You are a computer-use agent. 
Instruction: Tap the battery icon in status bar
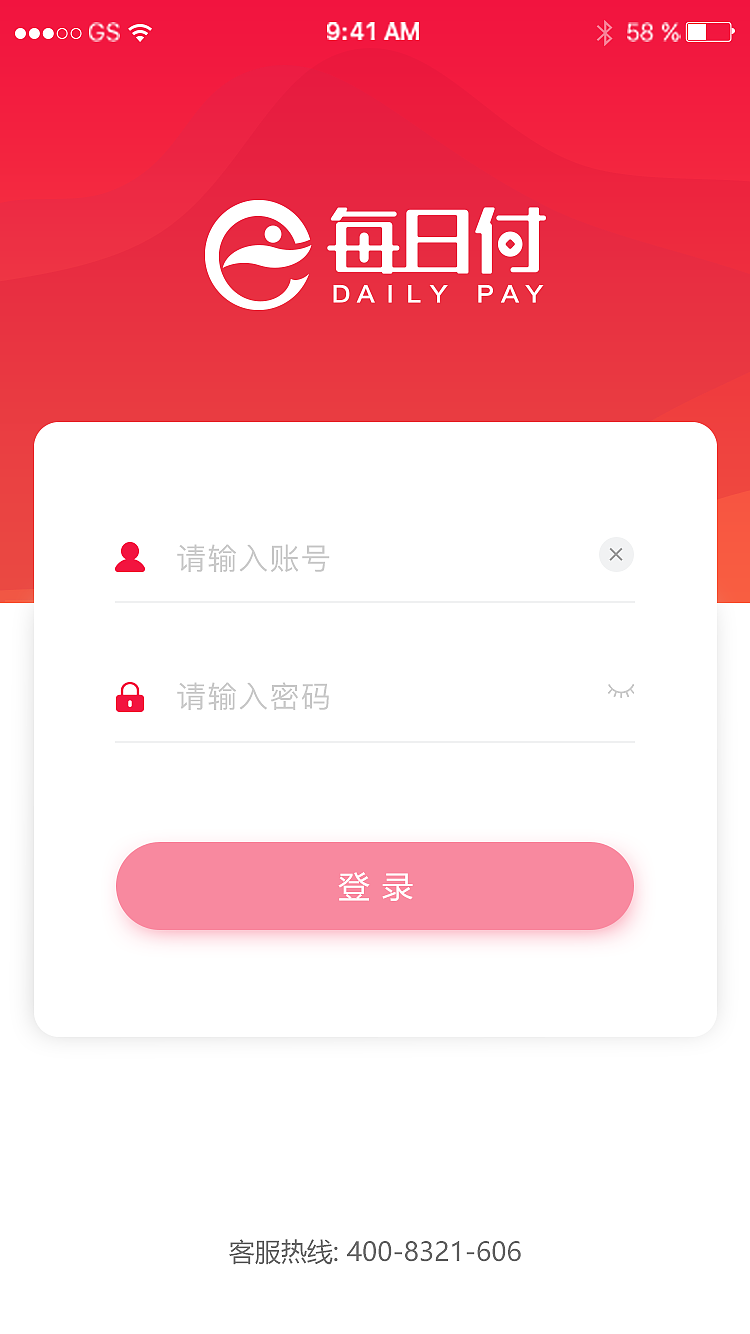tap(710, 31)
